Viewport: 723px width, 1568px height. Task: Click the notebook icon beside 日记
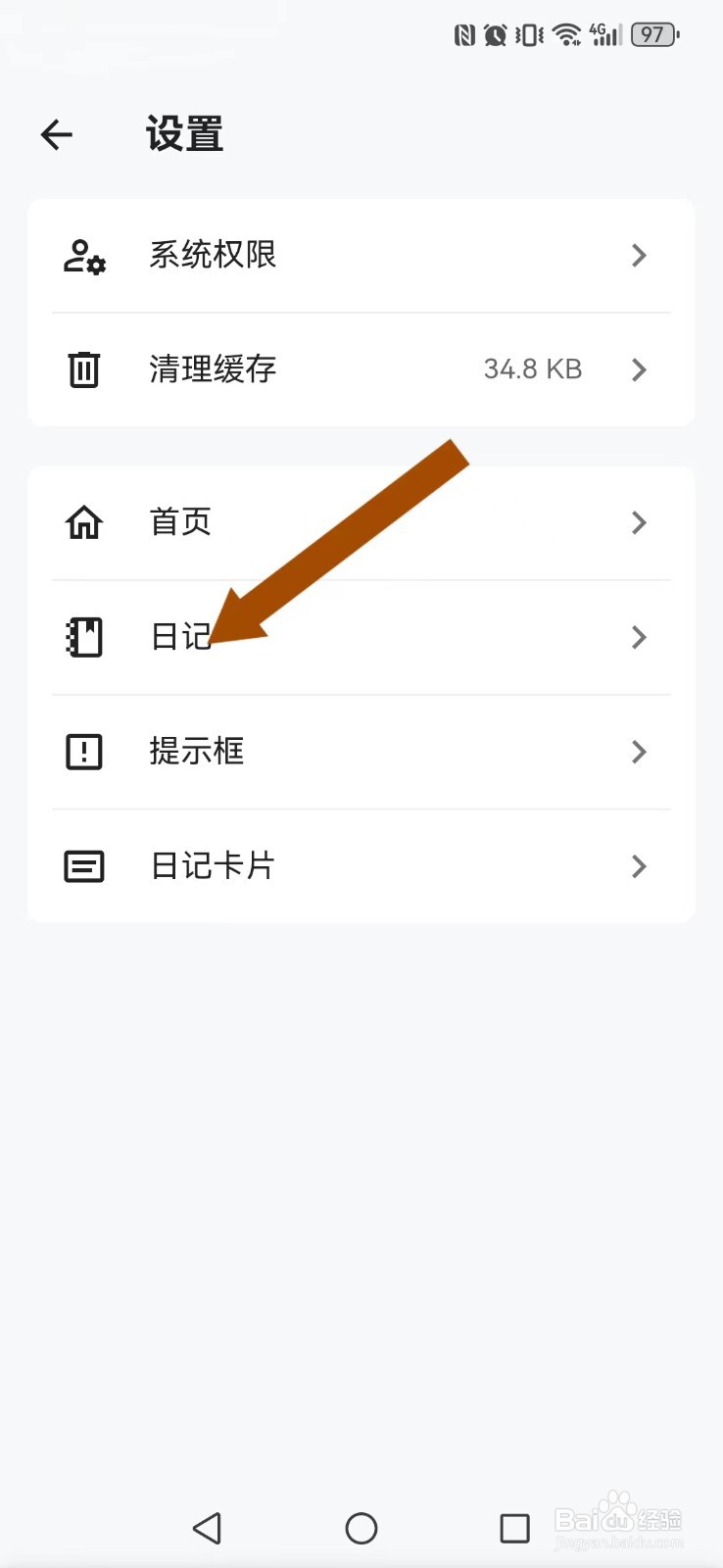tap(83, 637)
